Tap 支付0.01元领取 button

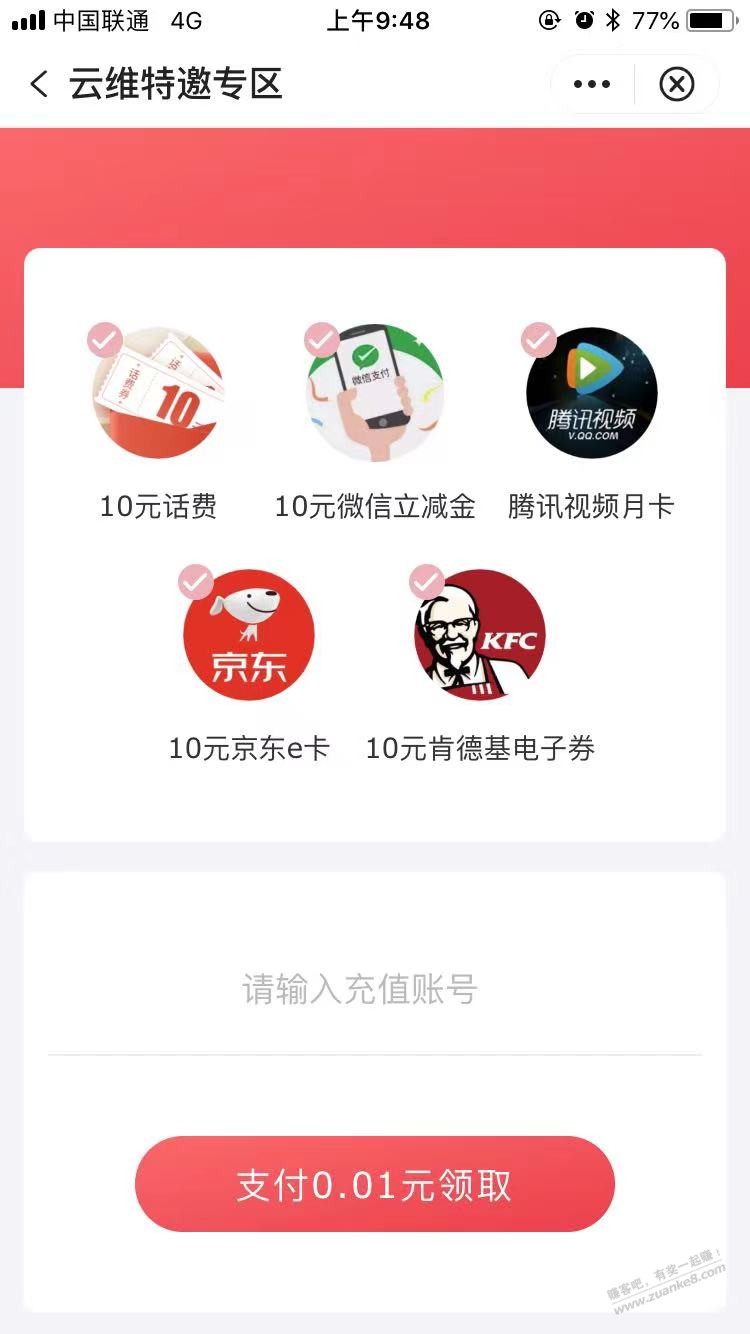pos(374,1184)
